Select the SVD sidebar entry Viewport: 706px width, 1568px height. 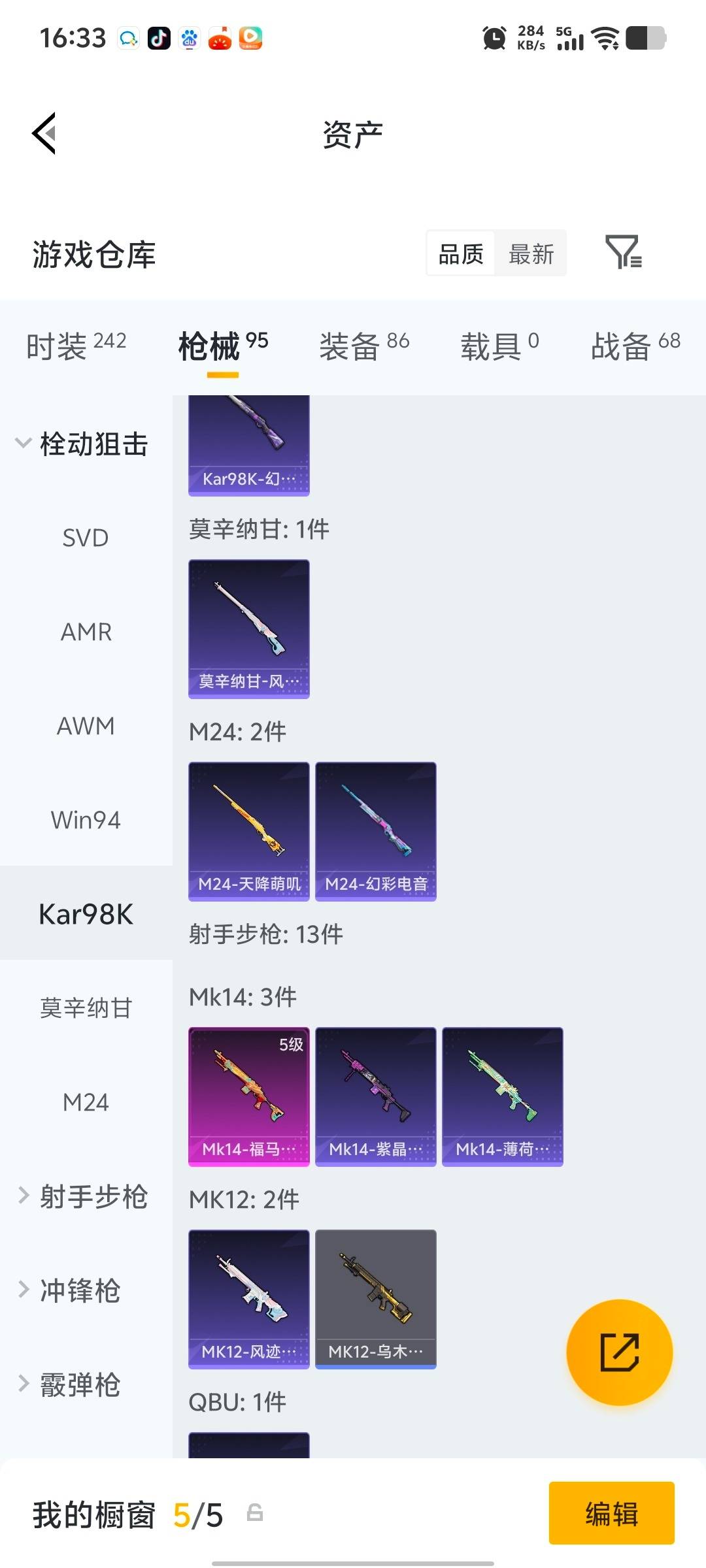(x=86, y=538)
